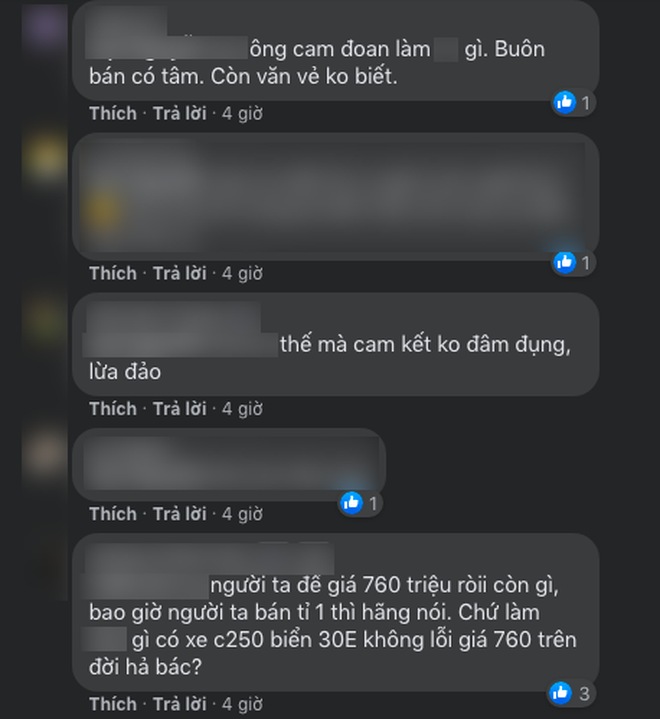This screenshot has height=719, width=660.
Task: Reply to the comment about xe c250 biển 30E
Action: [x=179, y=705]
